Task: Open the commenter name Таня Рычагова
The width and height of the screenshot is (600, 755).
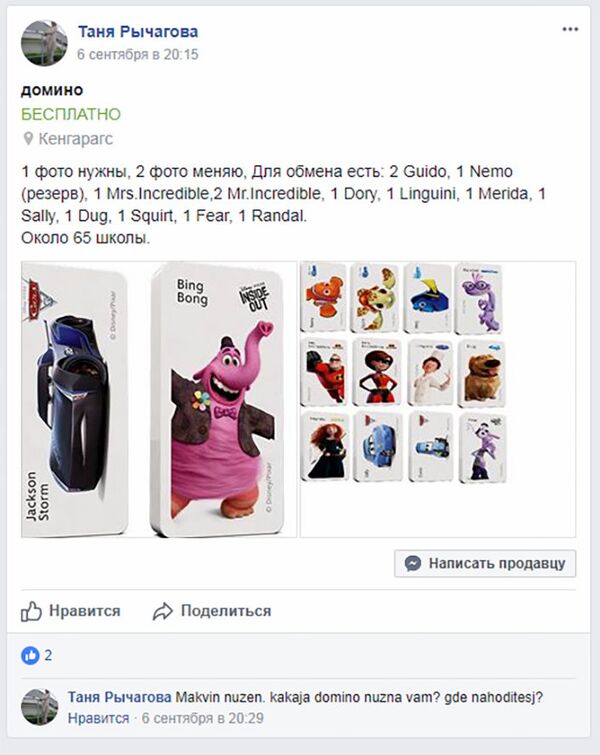Action: point(119,697)
